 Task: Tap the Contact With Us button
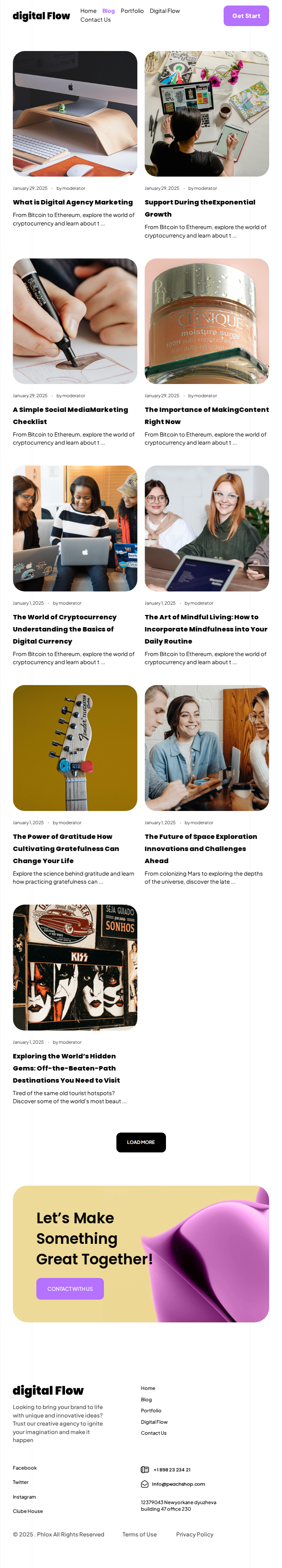point(70,1289)
